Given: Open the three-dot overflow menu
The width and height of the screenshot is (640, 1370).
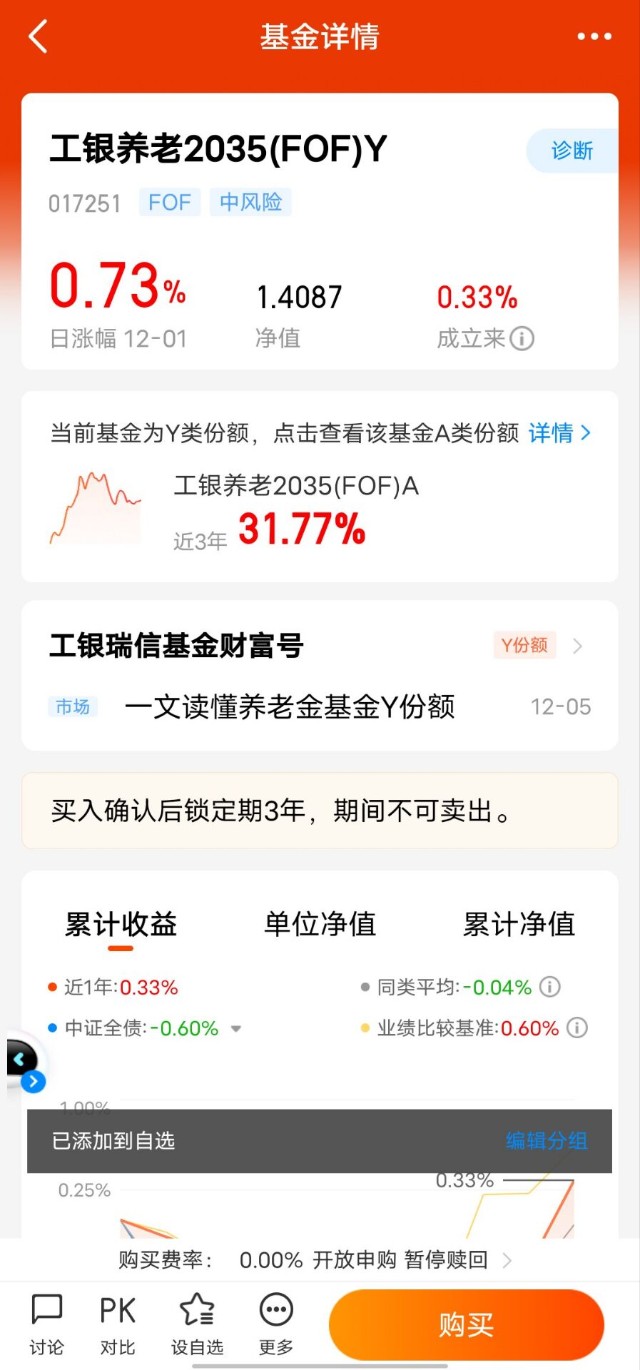Looking at the screenshot, I should 594,37.
